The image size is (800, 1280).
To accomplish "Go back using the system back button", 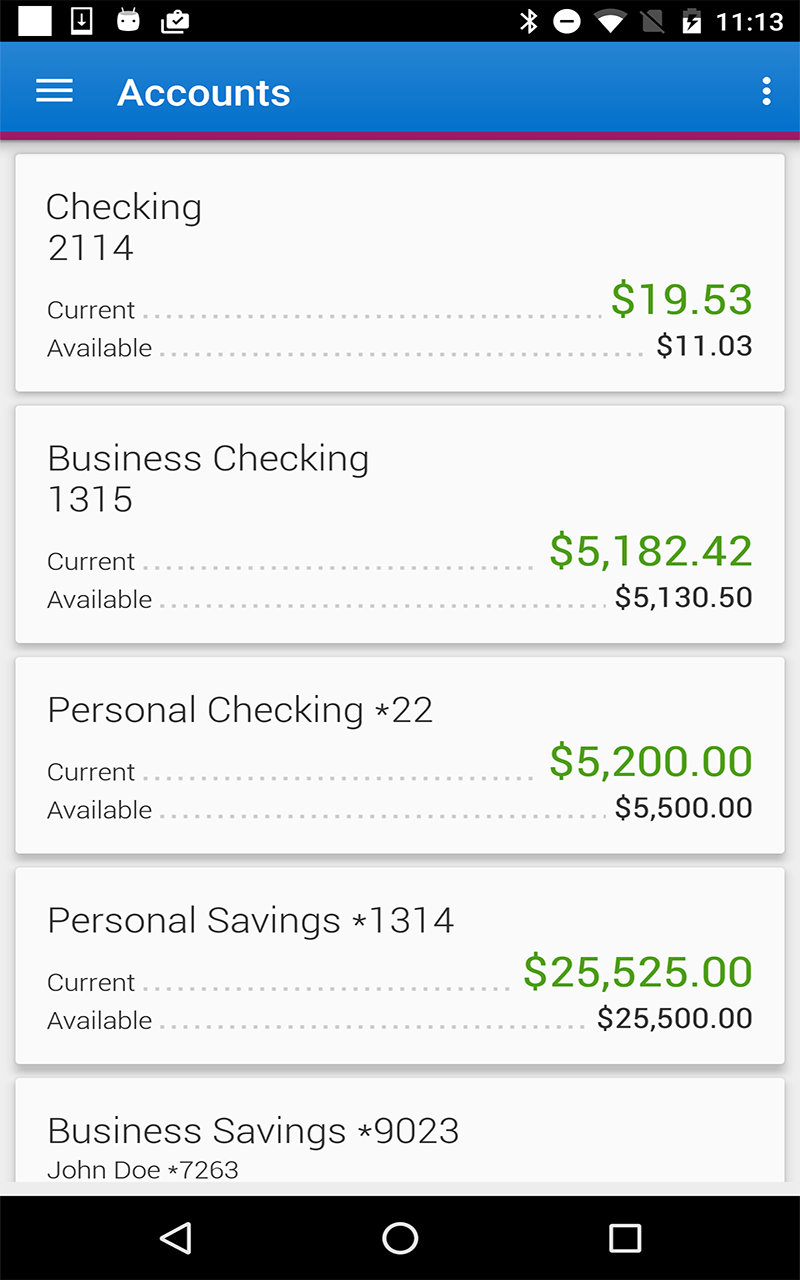I will [x=176, y=1238].
